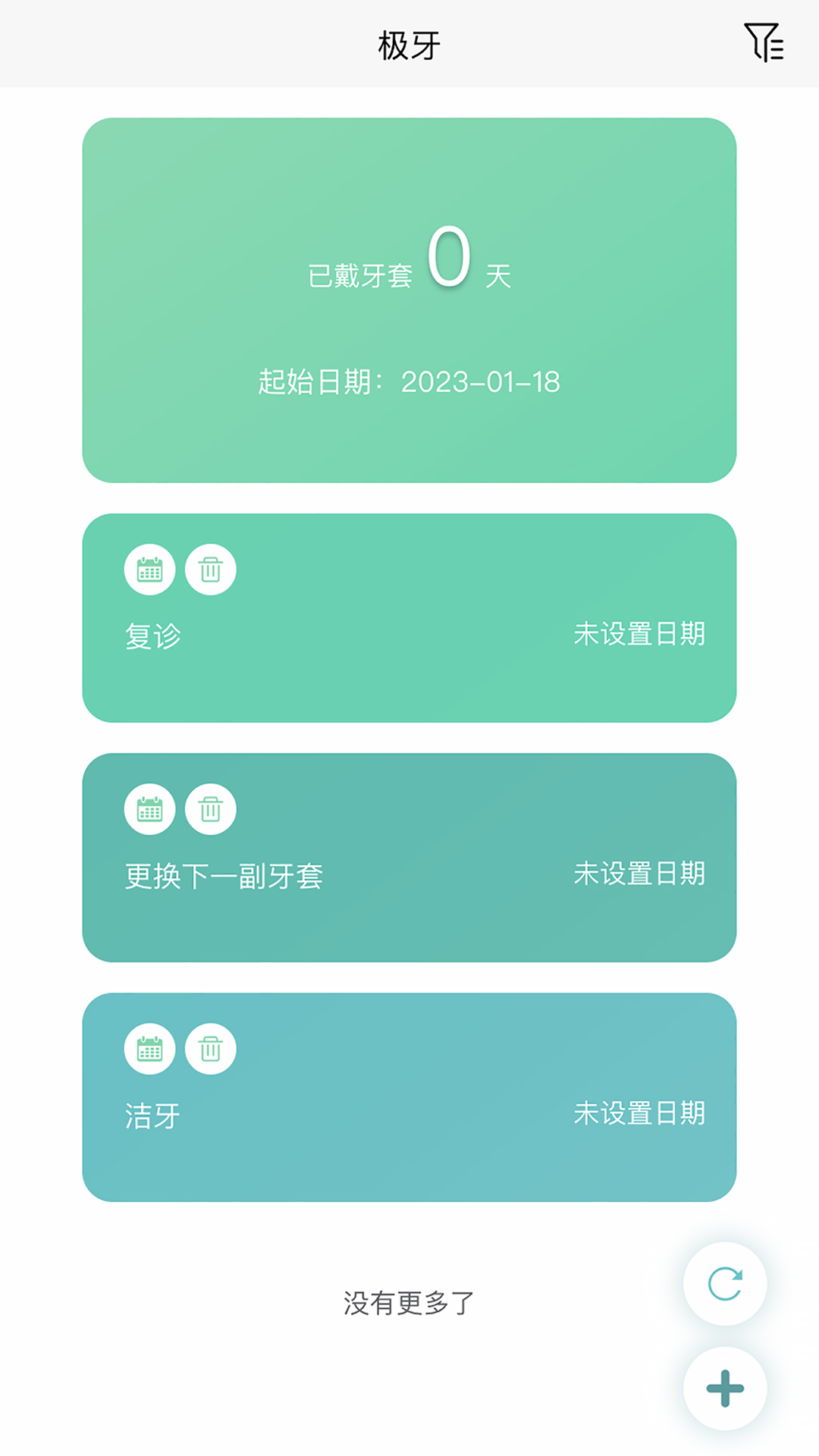This screenshot has height=1456, width=819.
Task: Tap the delete icon on 更换下一副牙套 card
Action: tap(210, 808)
